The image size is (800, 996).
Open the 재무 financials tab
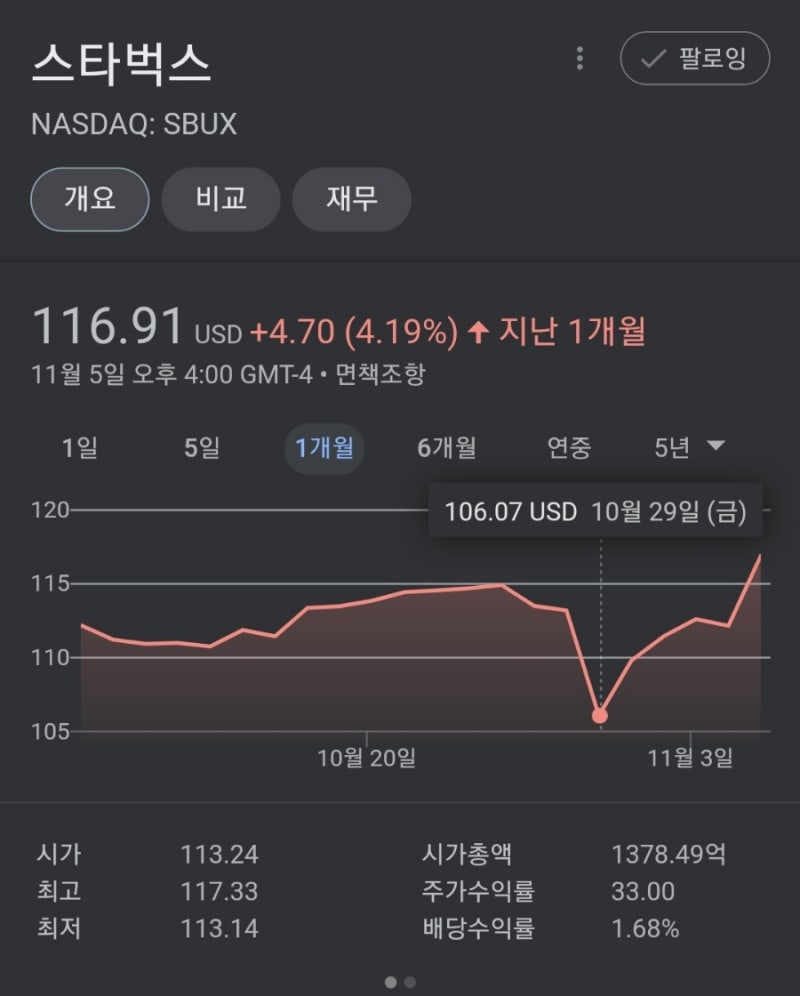click(x=351, y=199)
